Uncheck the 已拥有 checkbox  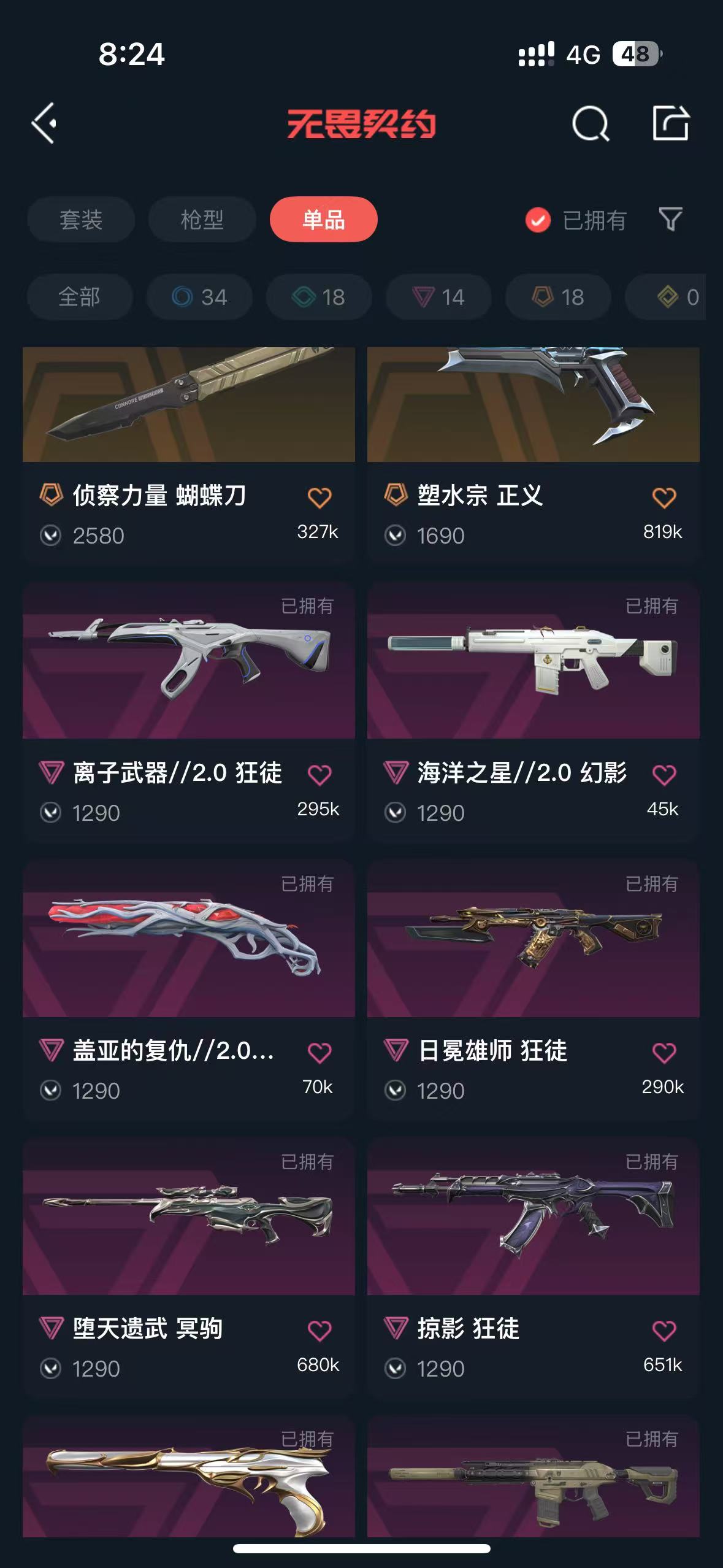(x=538, y=220)
